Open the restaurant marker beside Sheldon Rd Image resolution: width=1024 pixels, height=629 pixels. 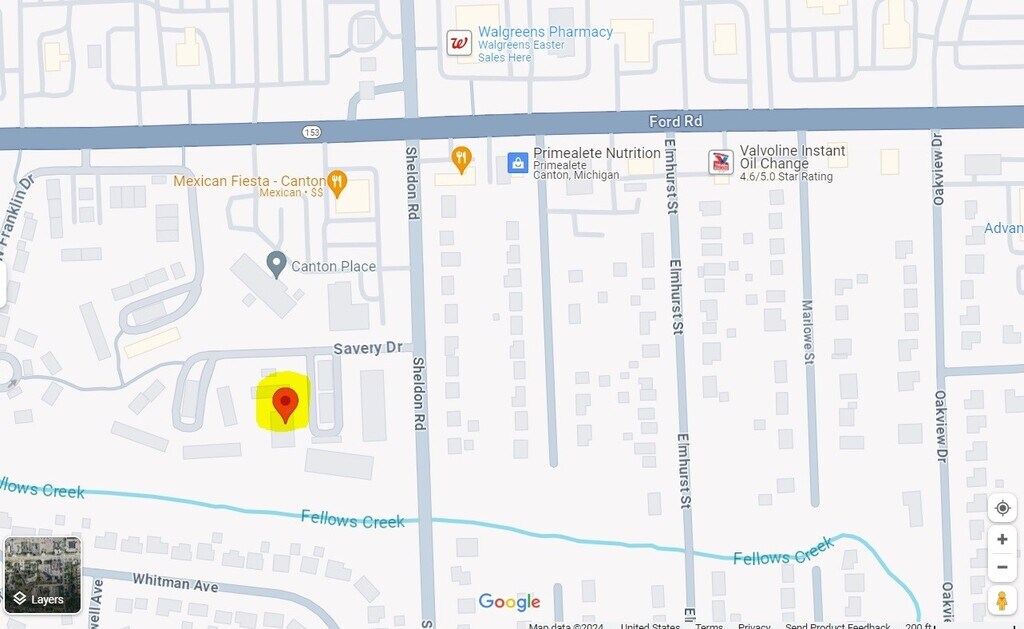coord(460,158)
